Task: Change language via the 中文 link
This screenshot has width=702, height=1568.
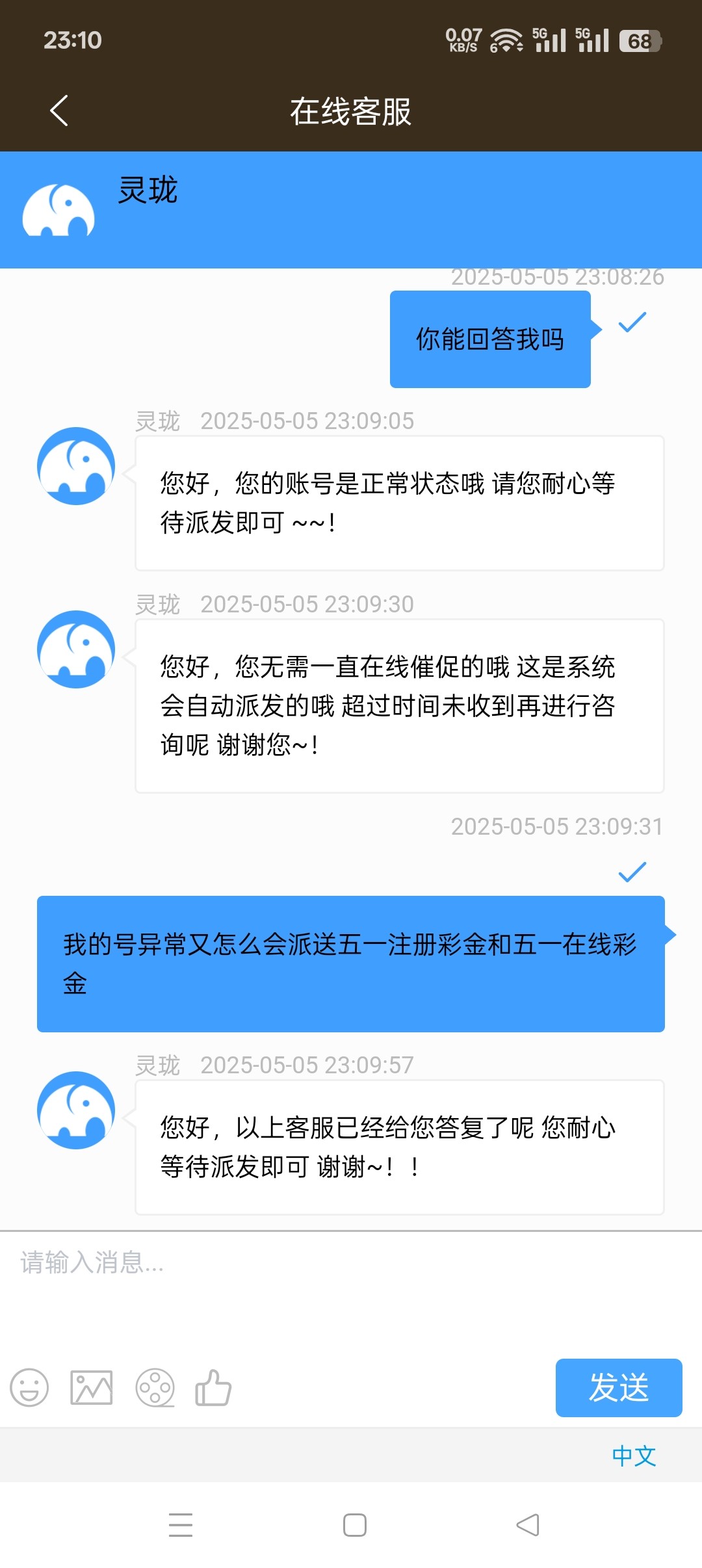Action: click(634, 1456)
